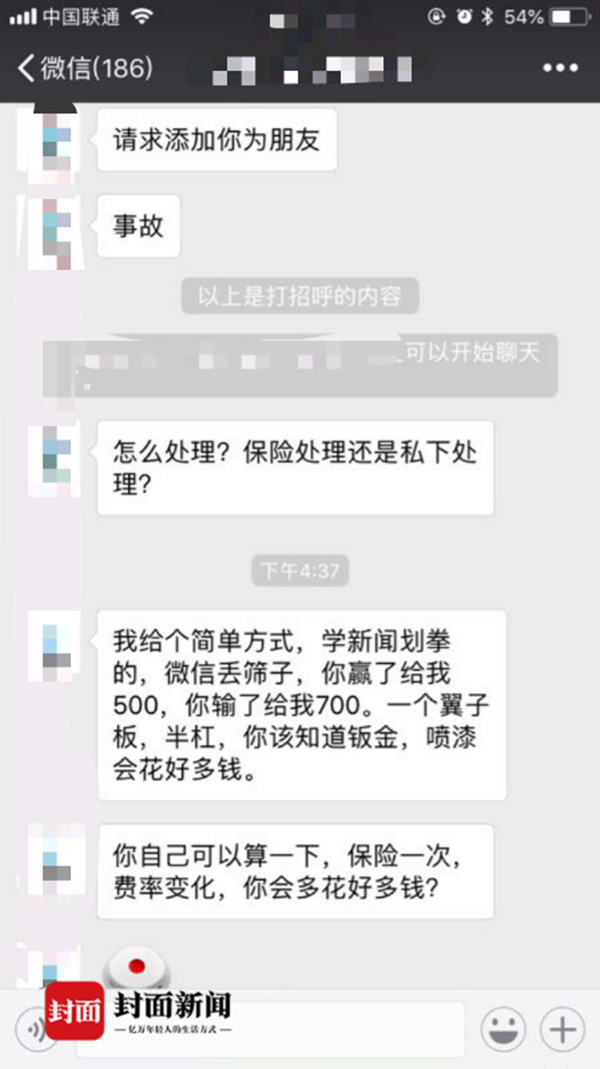Screen dimensions: 600x1069
Task: Open the plus attachment menu
Action: click(562, 1029)
